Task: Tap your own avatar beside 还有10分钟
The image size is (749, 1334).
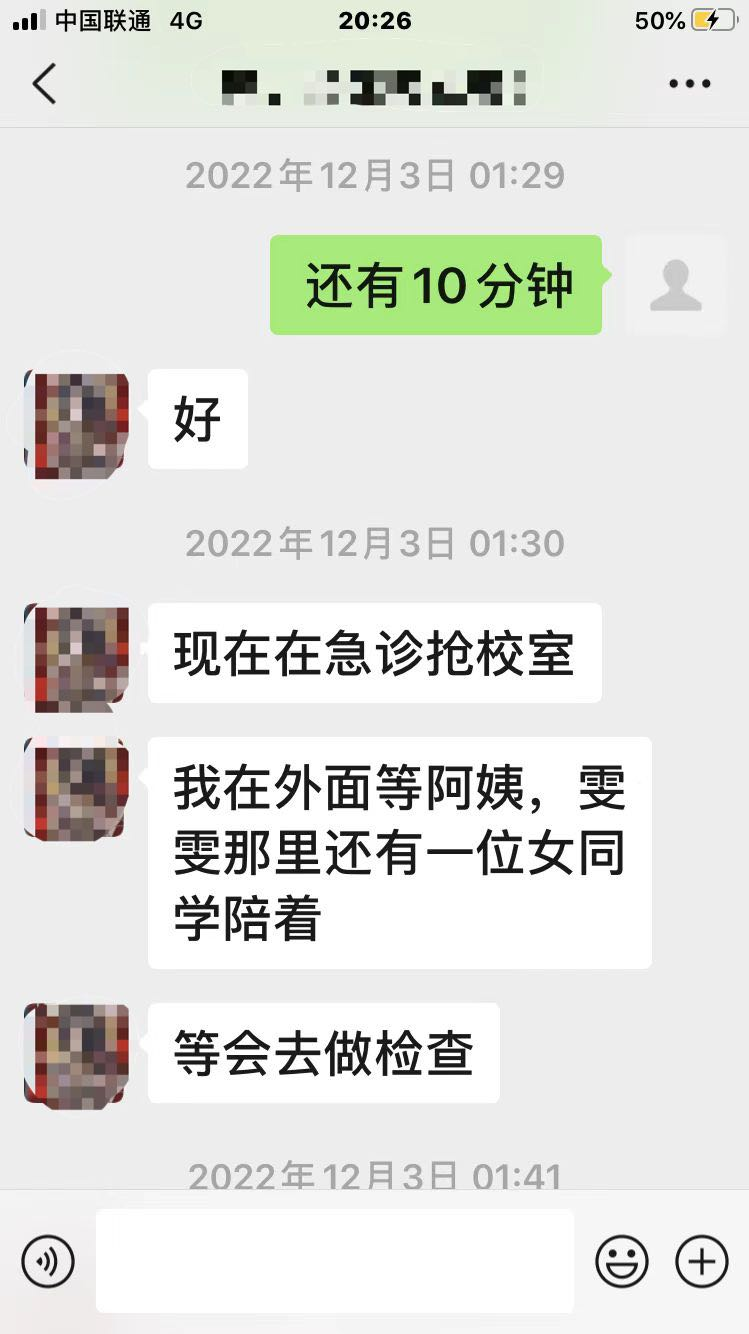Action: click(675, 285)
